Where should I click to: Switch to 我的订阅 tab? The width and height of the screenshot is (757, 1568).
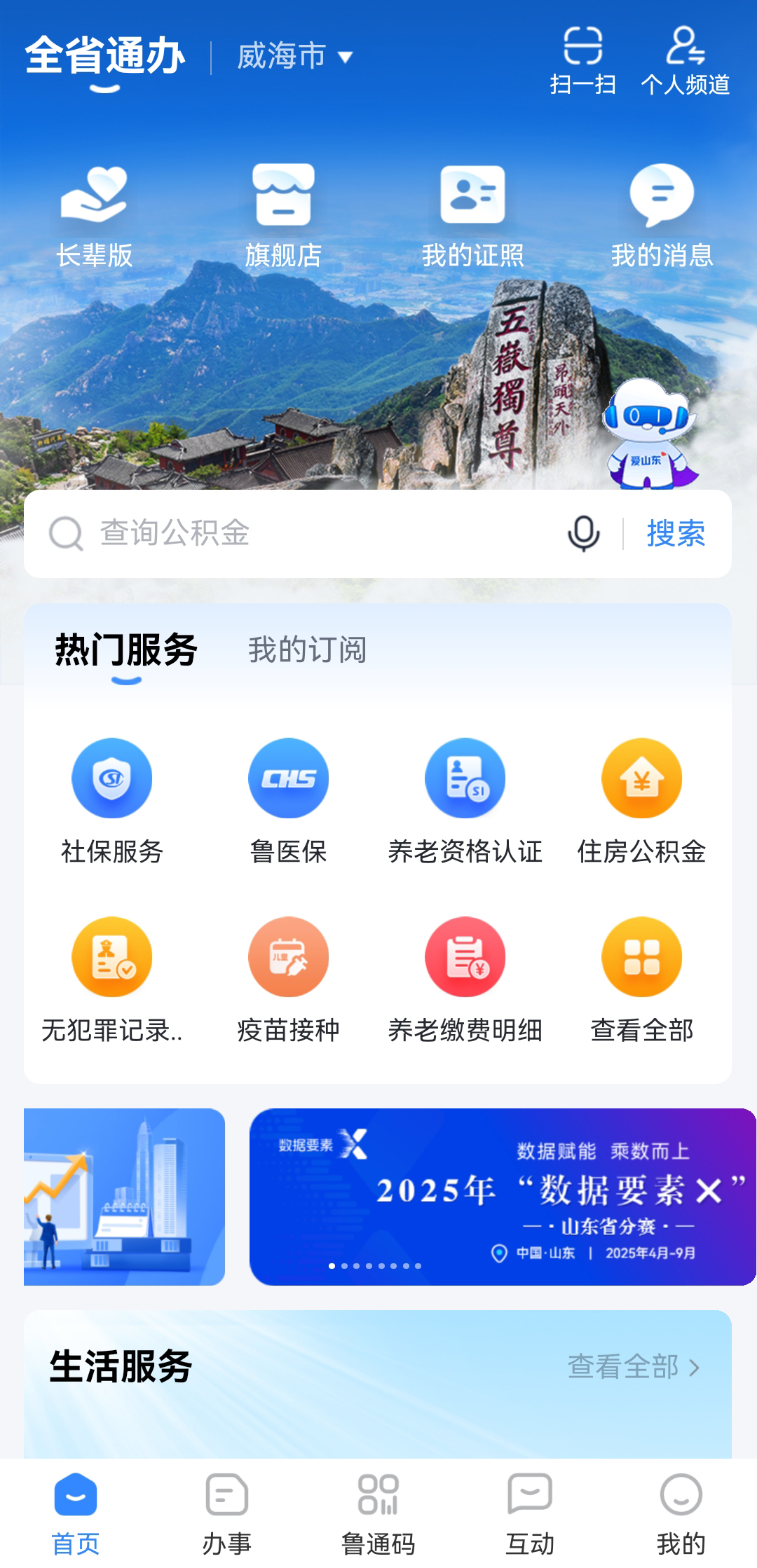(x=307, y=649)
